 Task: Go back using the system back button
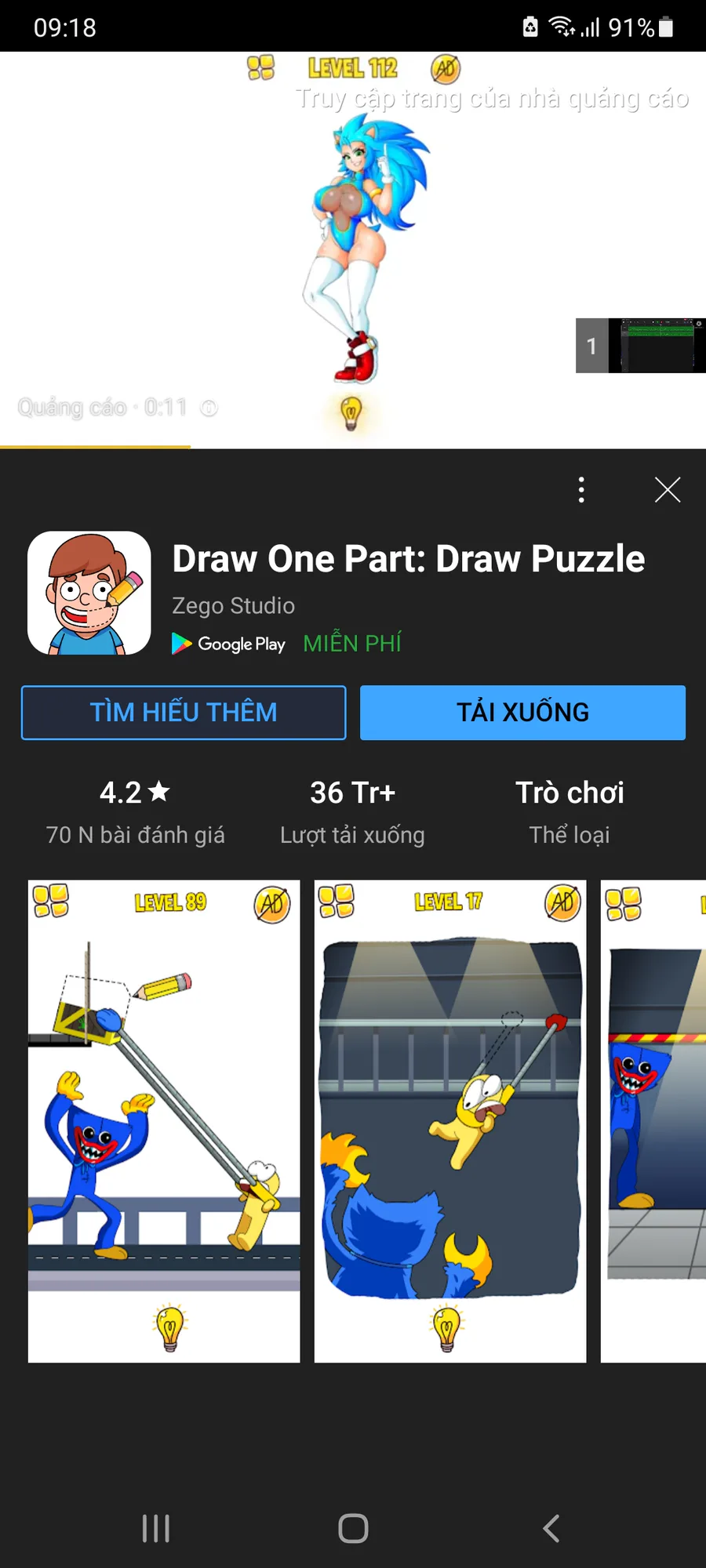tap(551, 1528)
